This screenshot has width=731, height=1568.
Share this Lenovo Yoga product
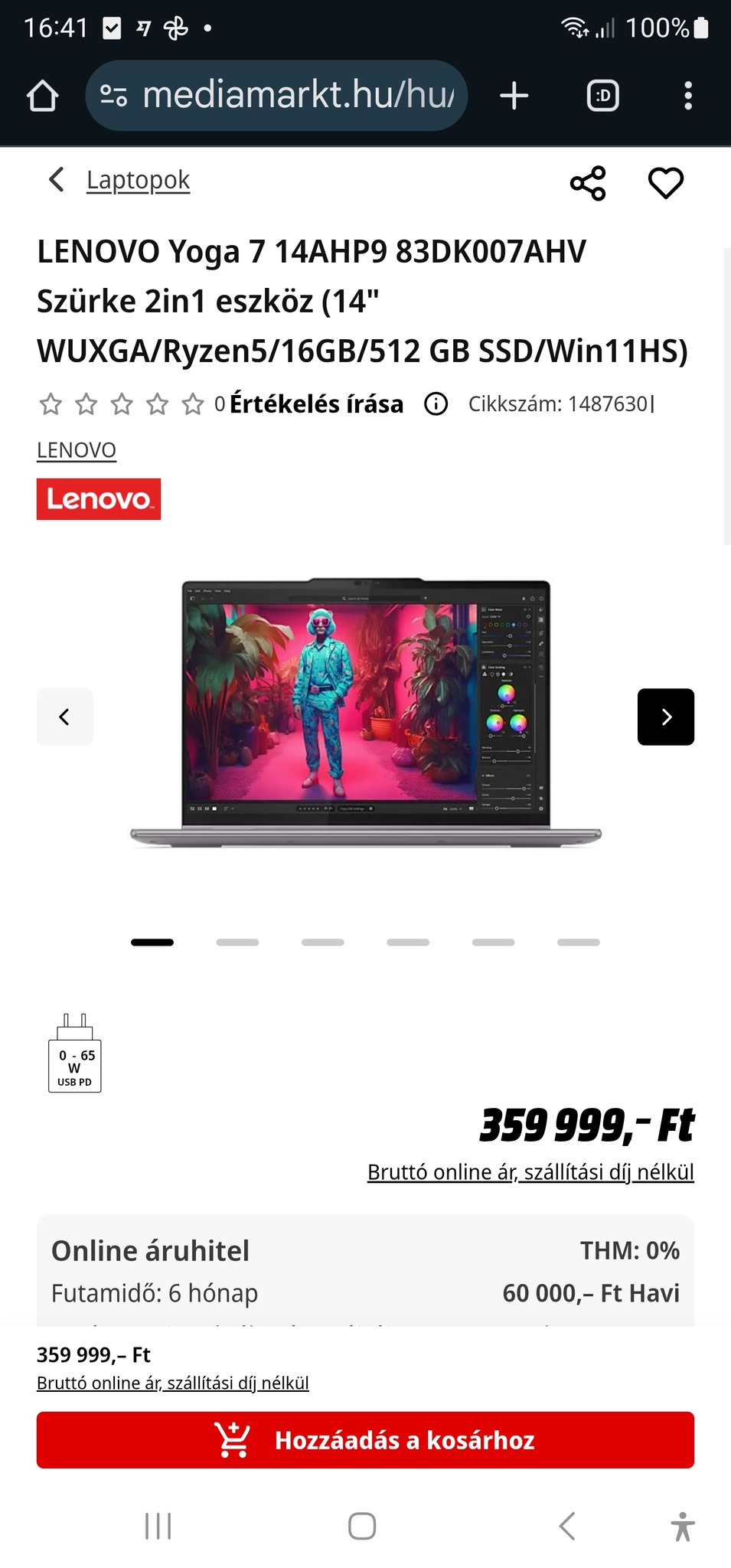[x=588, y=184]
